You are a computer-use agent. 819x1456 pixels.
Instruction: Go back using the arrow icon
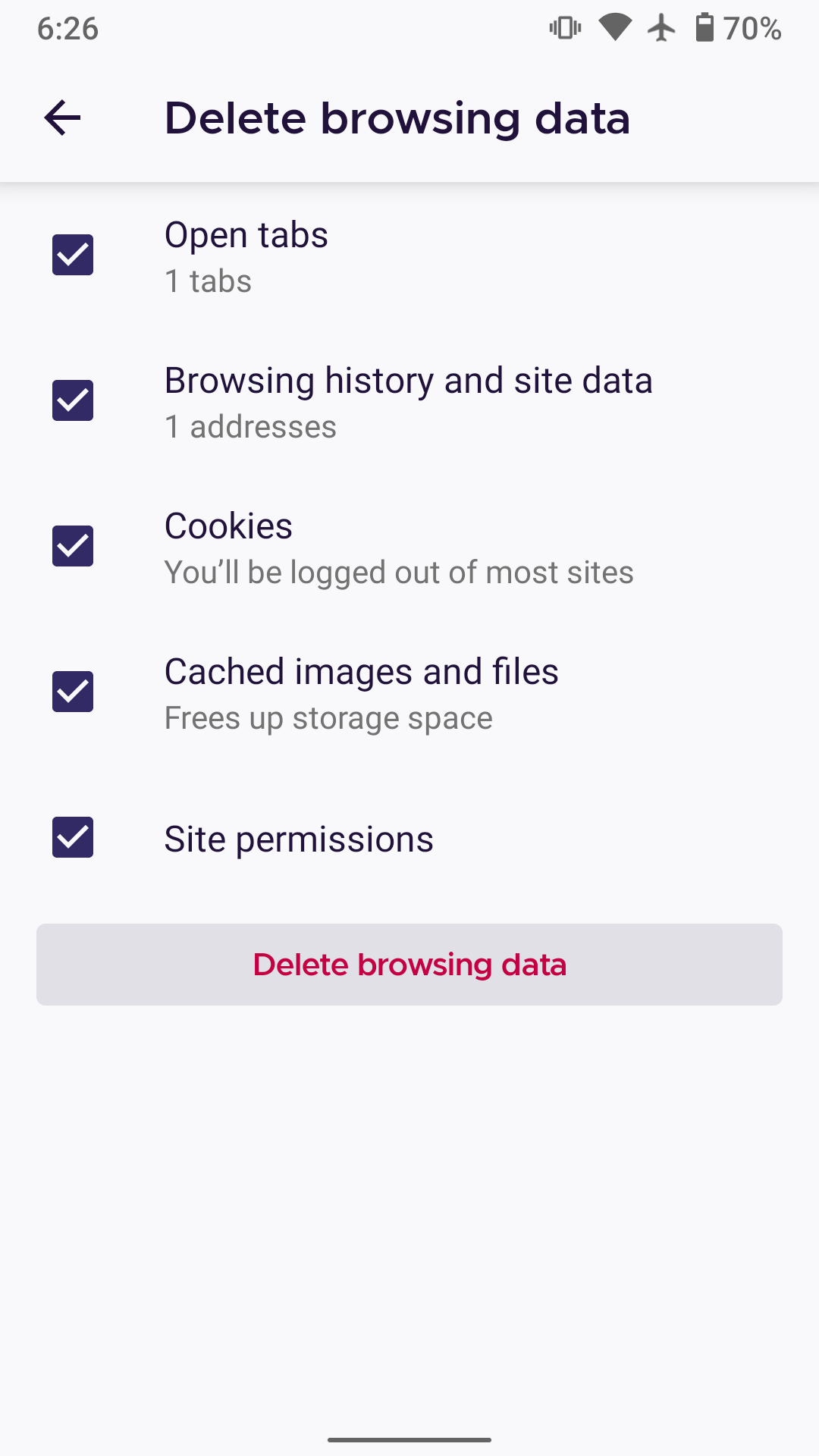click(62, 118)
